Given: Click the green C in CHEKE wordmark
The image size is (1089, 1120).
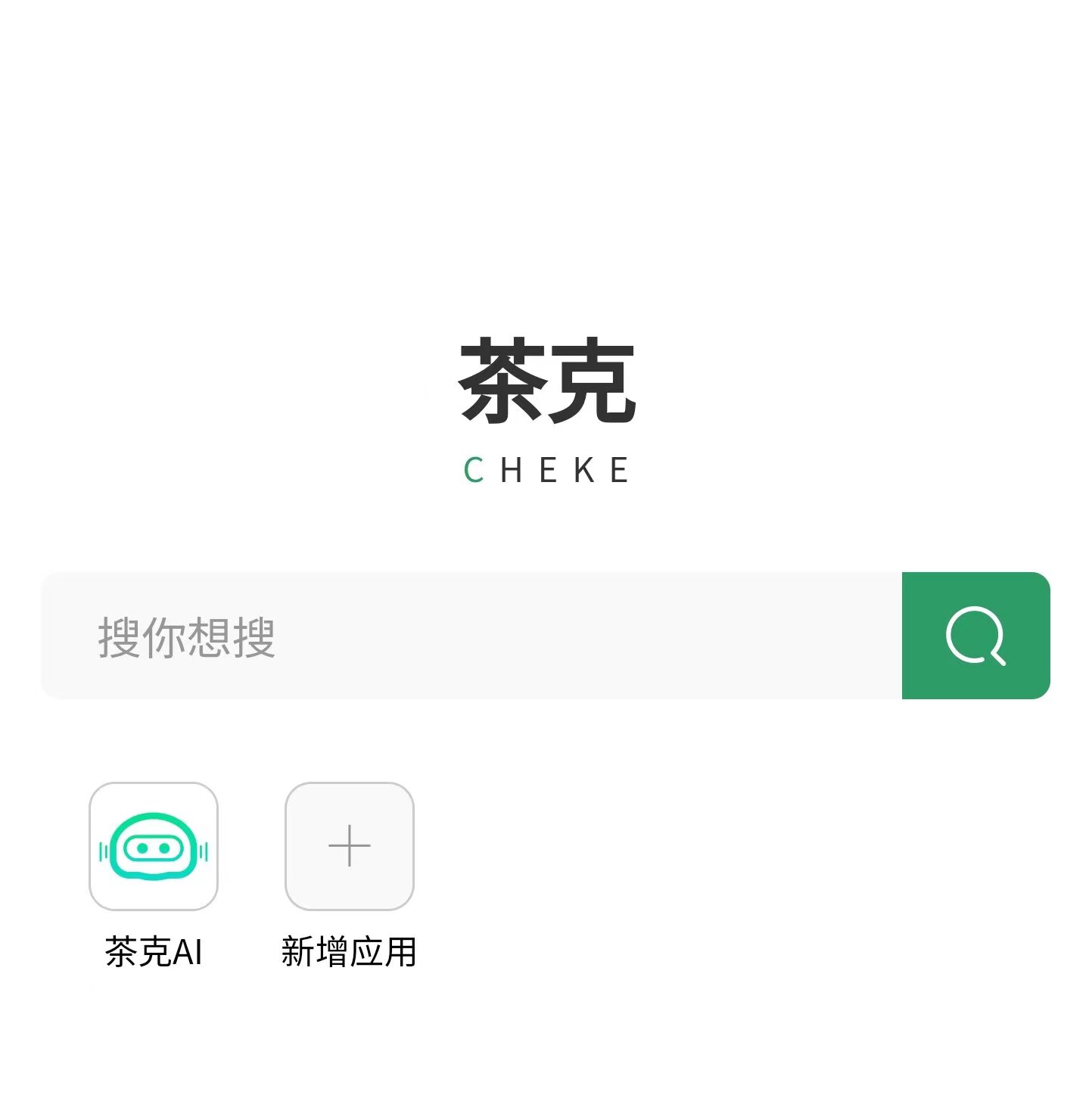Looking at the screenshot, I should [x=473, y=469].
